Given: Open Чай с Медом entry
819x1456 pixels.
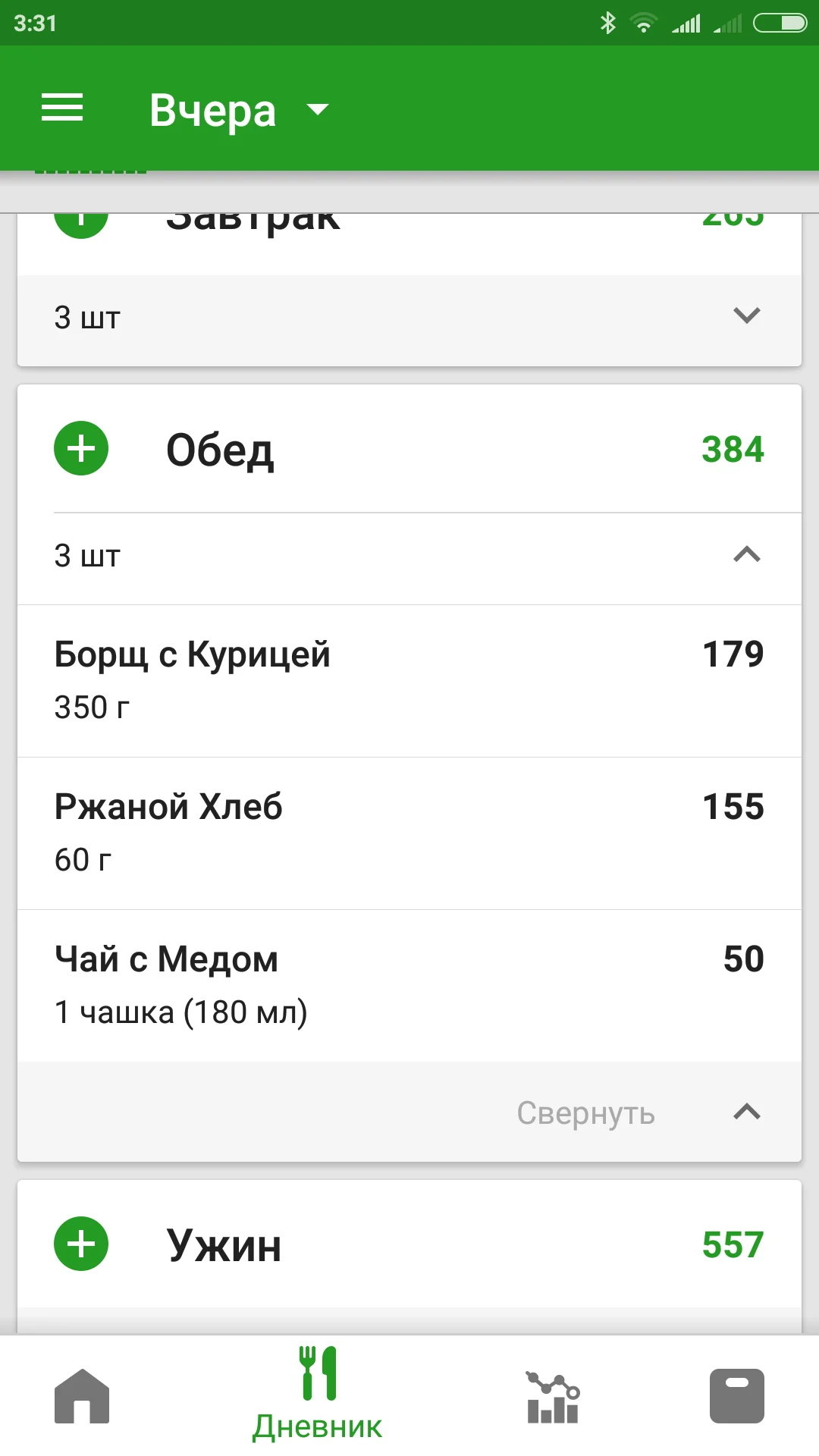Looking at the screenshot, I should click(x=409, y=985).
